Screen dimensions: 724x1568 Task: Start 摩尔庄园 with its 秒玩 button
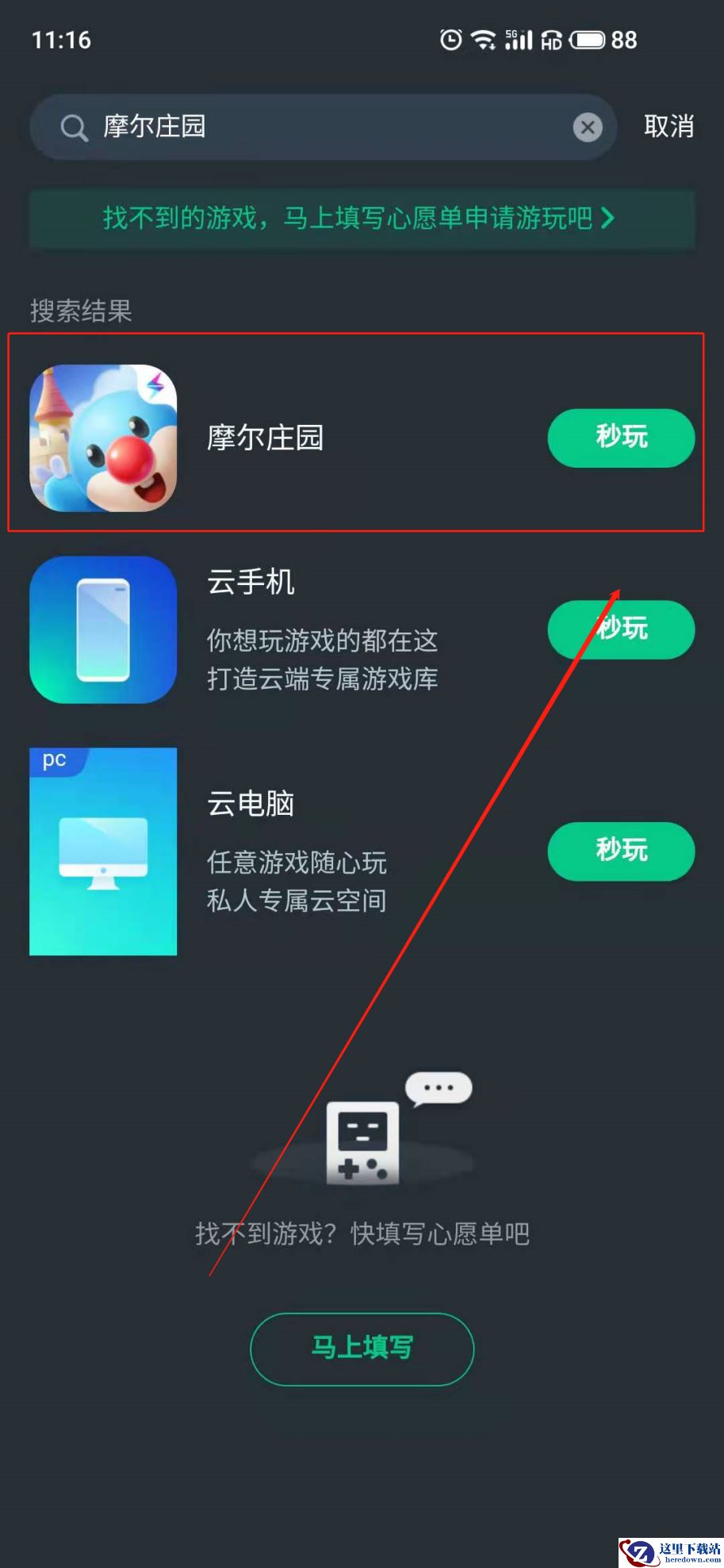621,438
